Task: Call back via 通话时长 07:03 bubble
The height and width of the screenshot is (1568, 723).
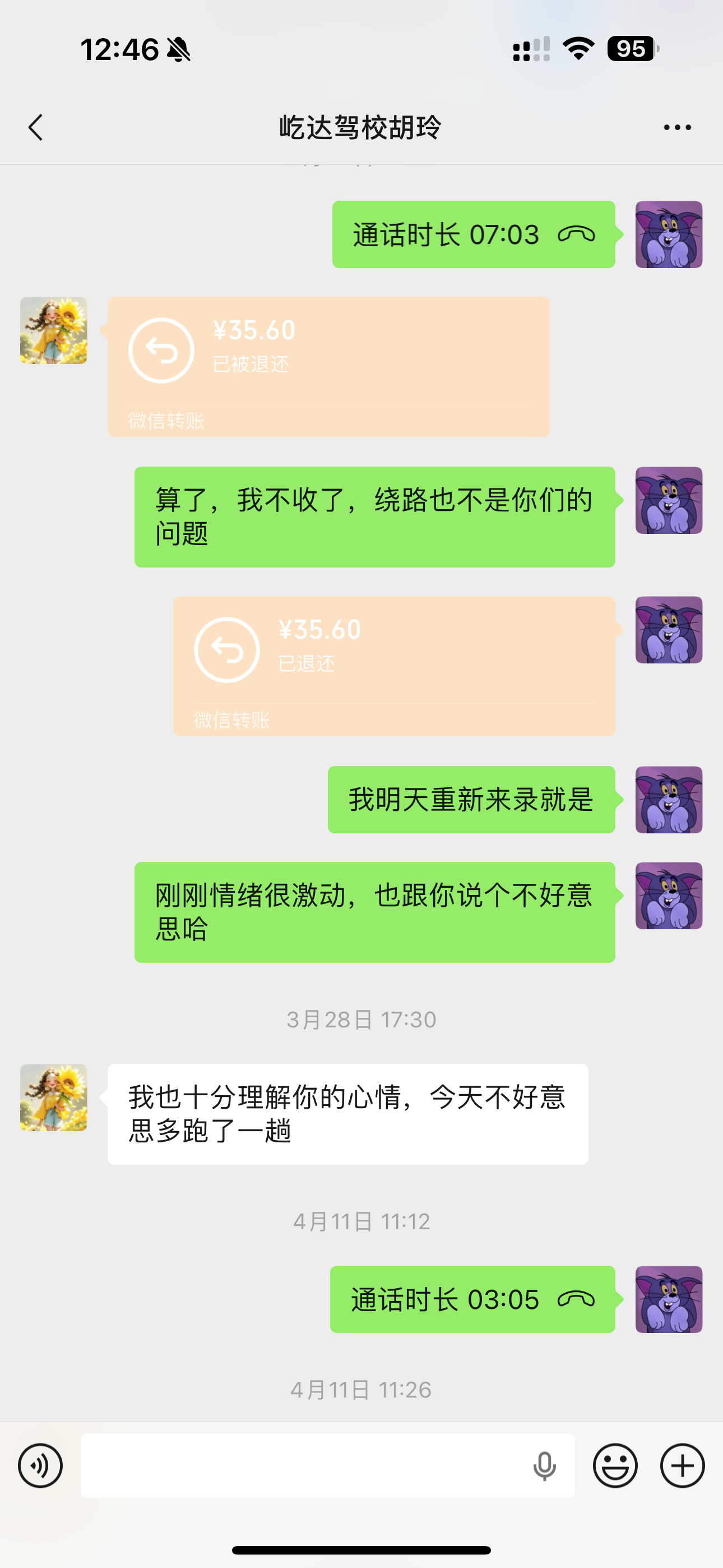Action: click(473, 234)
